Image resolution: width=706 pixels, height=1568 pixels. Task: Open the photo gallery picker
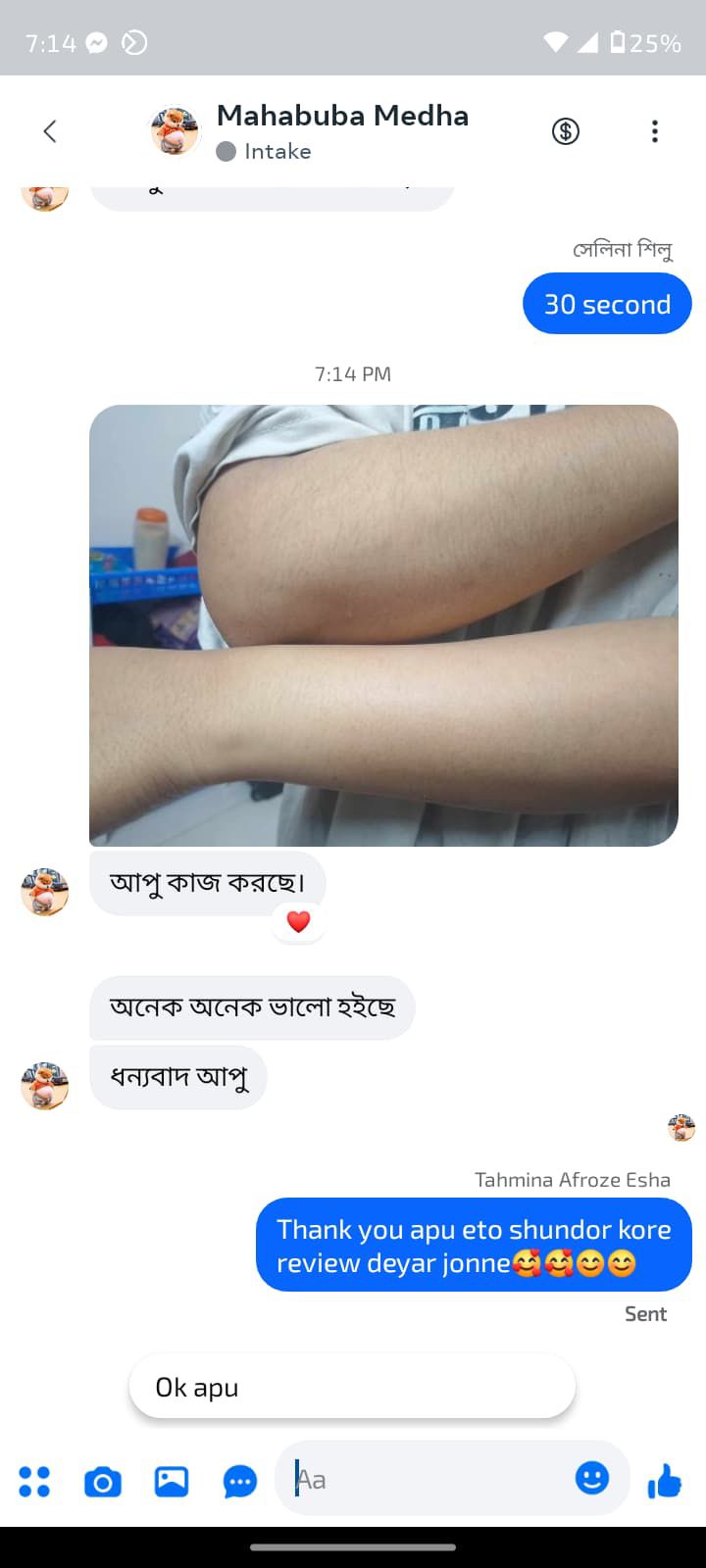172,1481
